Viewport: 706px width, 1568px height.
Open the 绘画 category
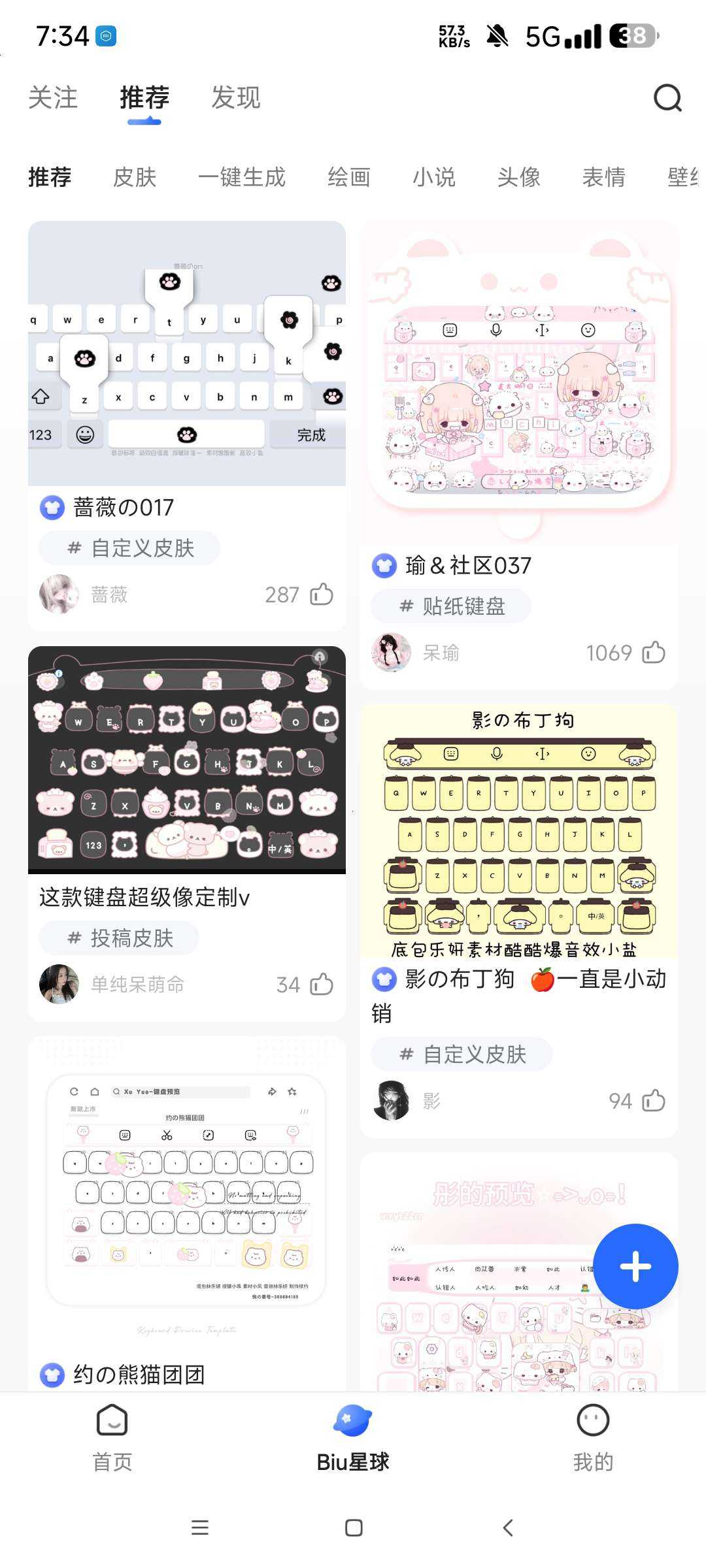[x=349, y=177]
